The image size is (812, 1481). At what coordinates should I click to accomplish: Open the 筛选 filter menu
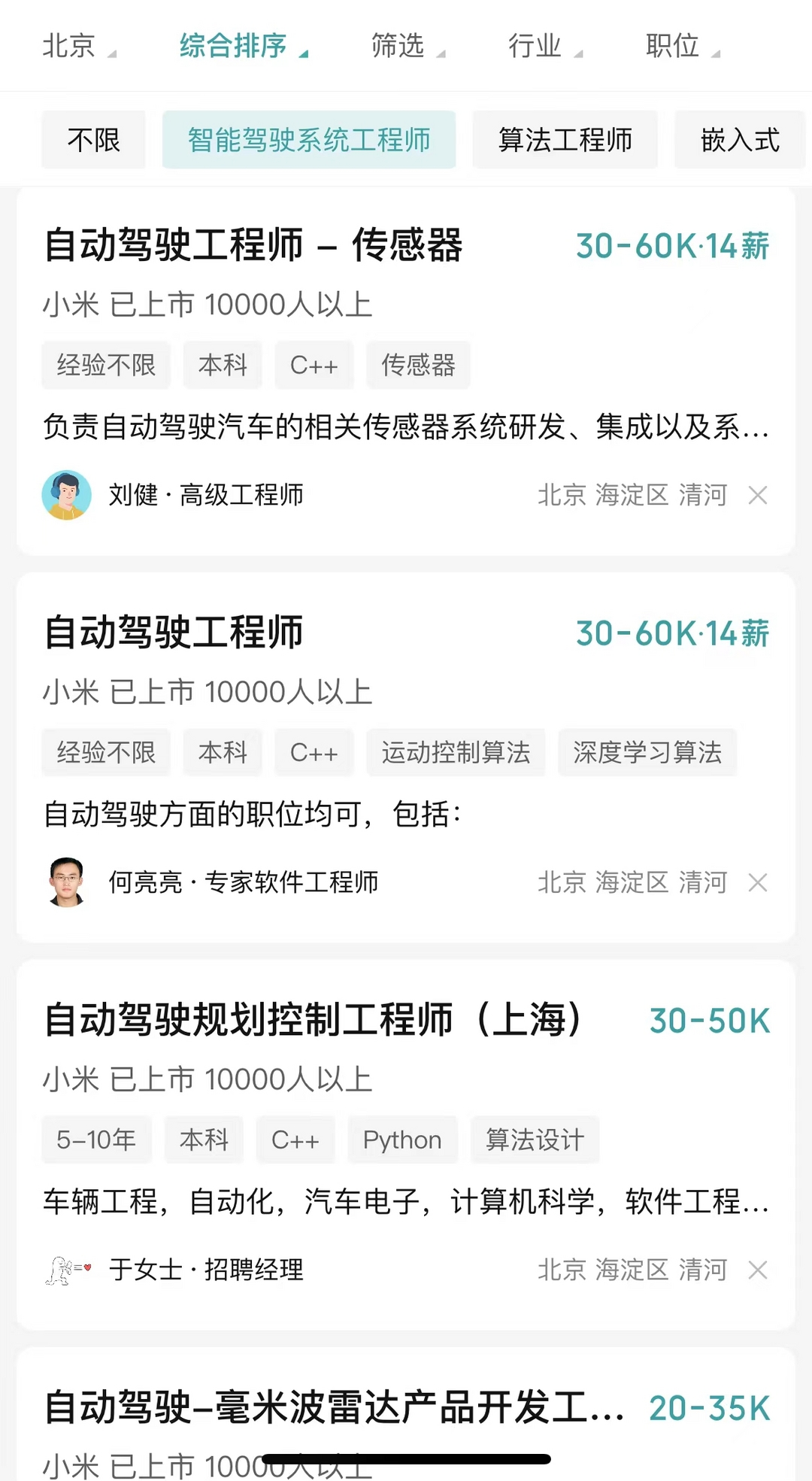397,46
